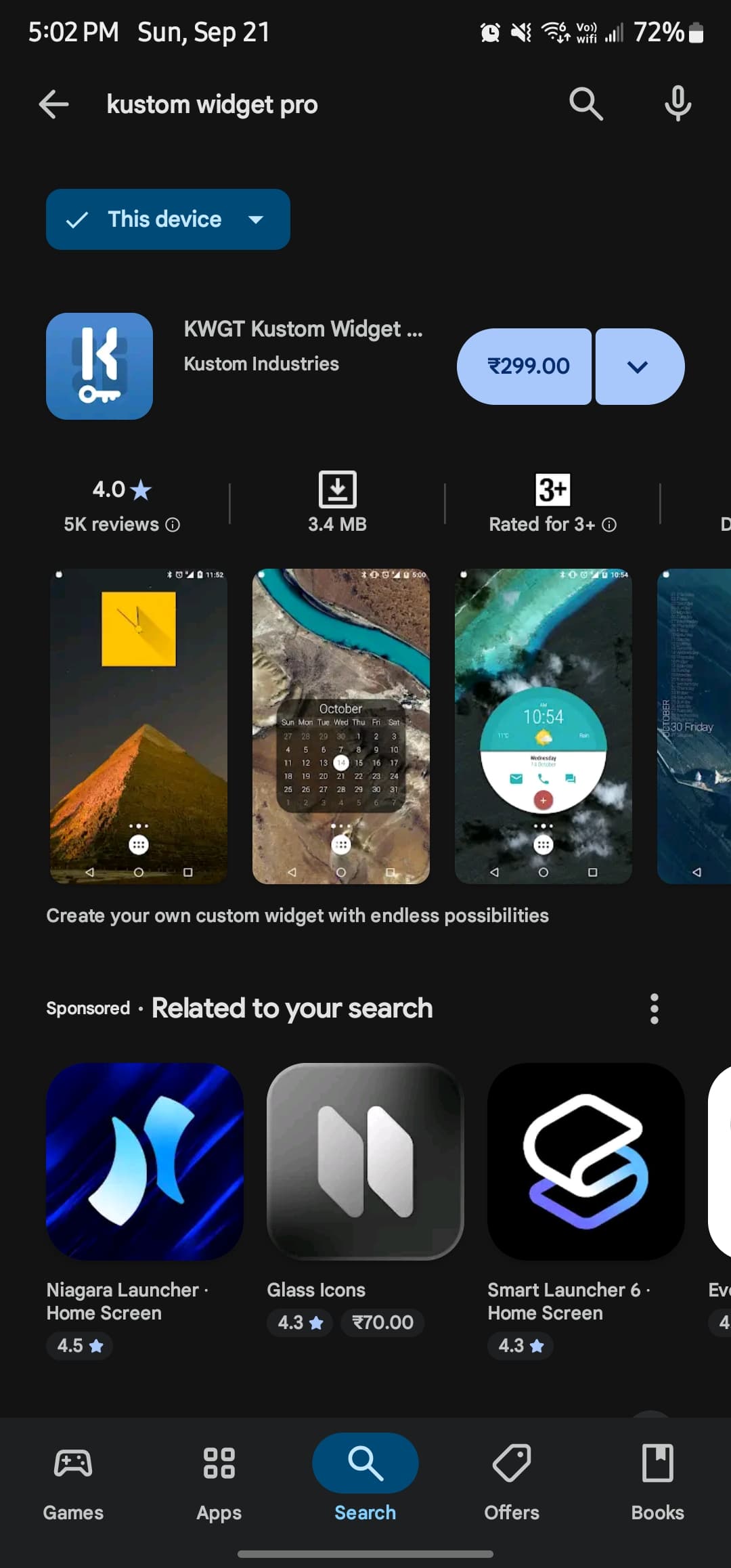This screenshot has width=731, height=1568.
Task: Open the pyramid clock screenshot
Action: click(139, 726)
